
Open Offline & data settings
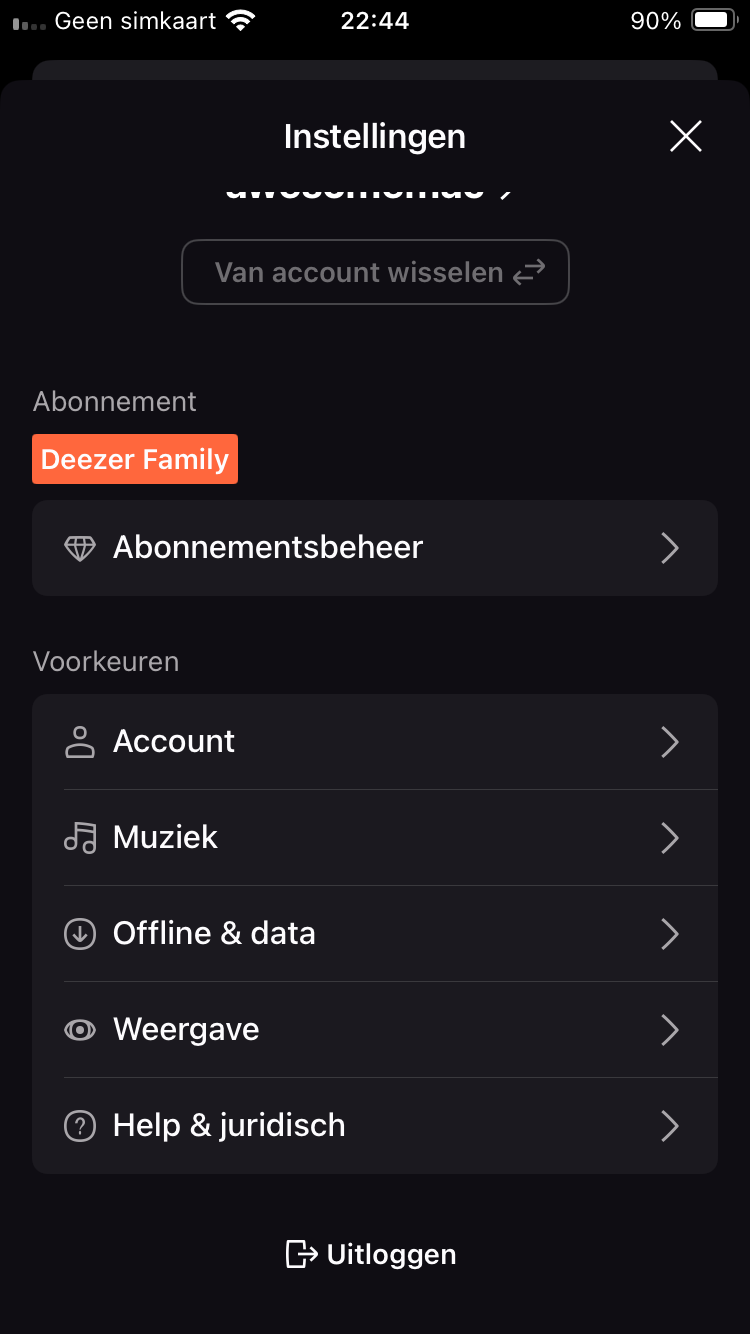point(375,934)
